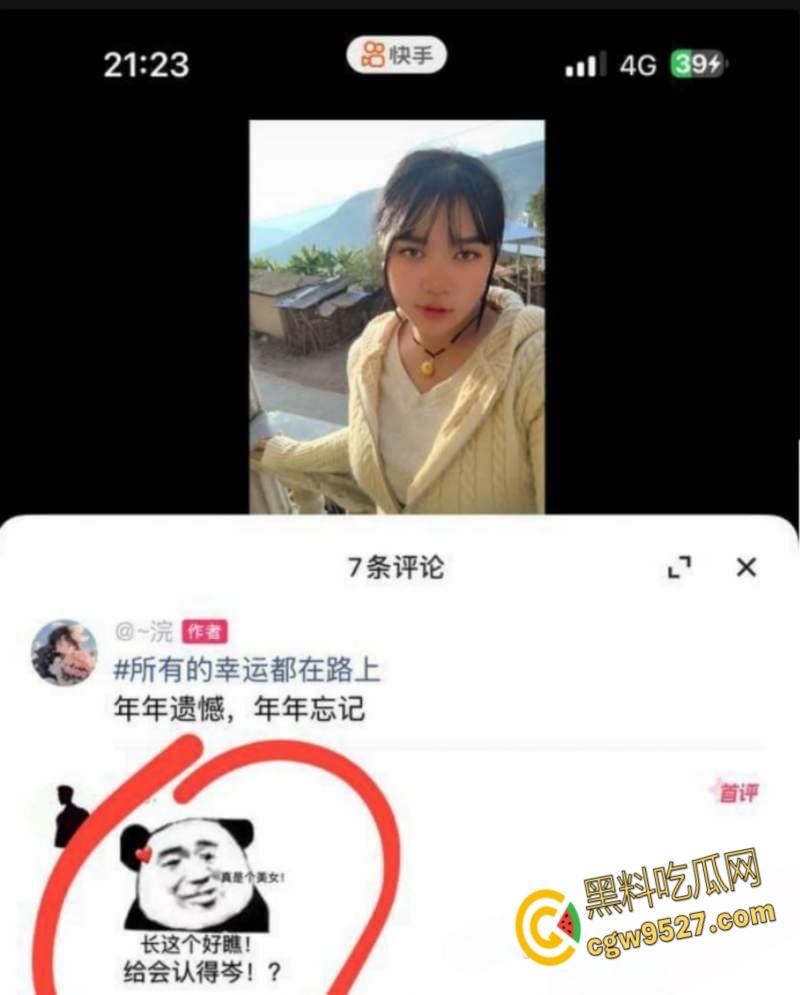Viewport: 800px width, 995px height.
Task: Open the hashtag #所有的幸运都在路上
Action: [x=246, y=670]
